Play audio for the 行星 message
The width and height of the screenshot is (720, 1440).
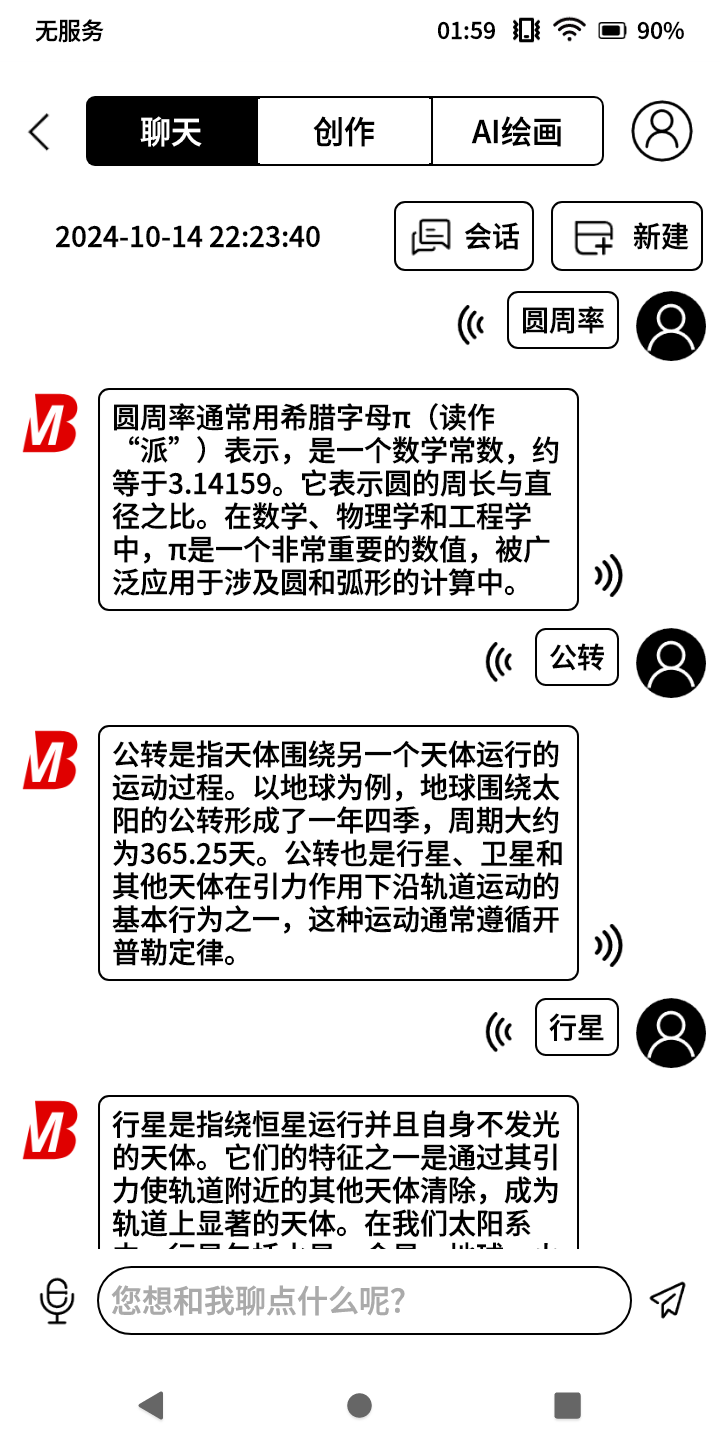[499, 1030]
